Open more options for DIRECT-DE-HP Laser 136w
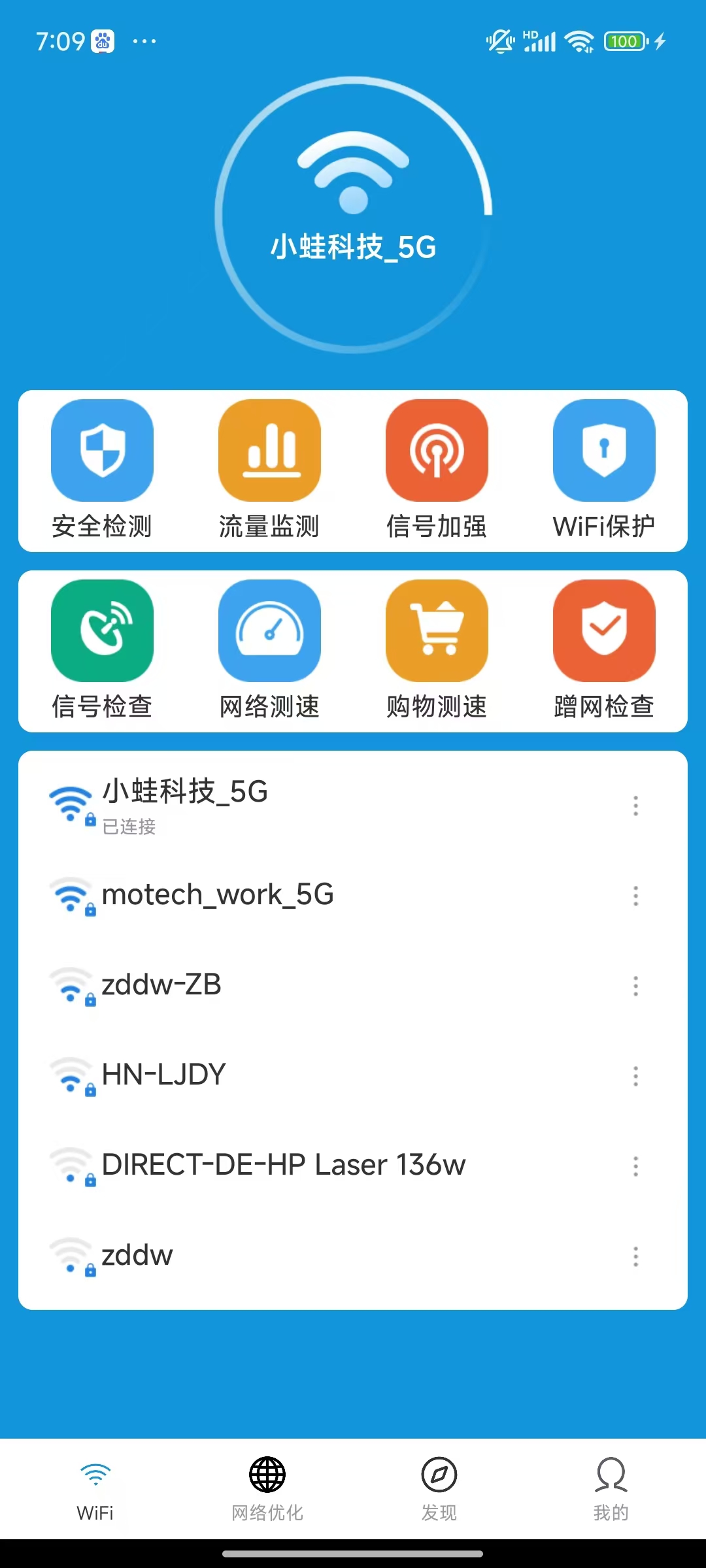The width and height of the screenshot is (706, 1568). tap(635, 1166)
